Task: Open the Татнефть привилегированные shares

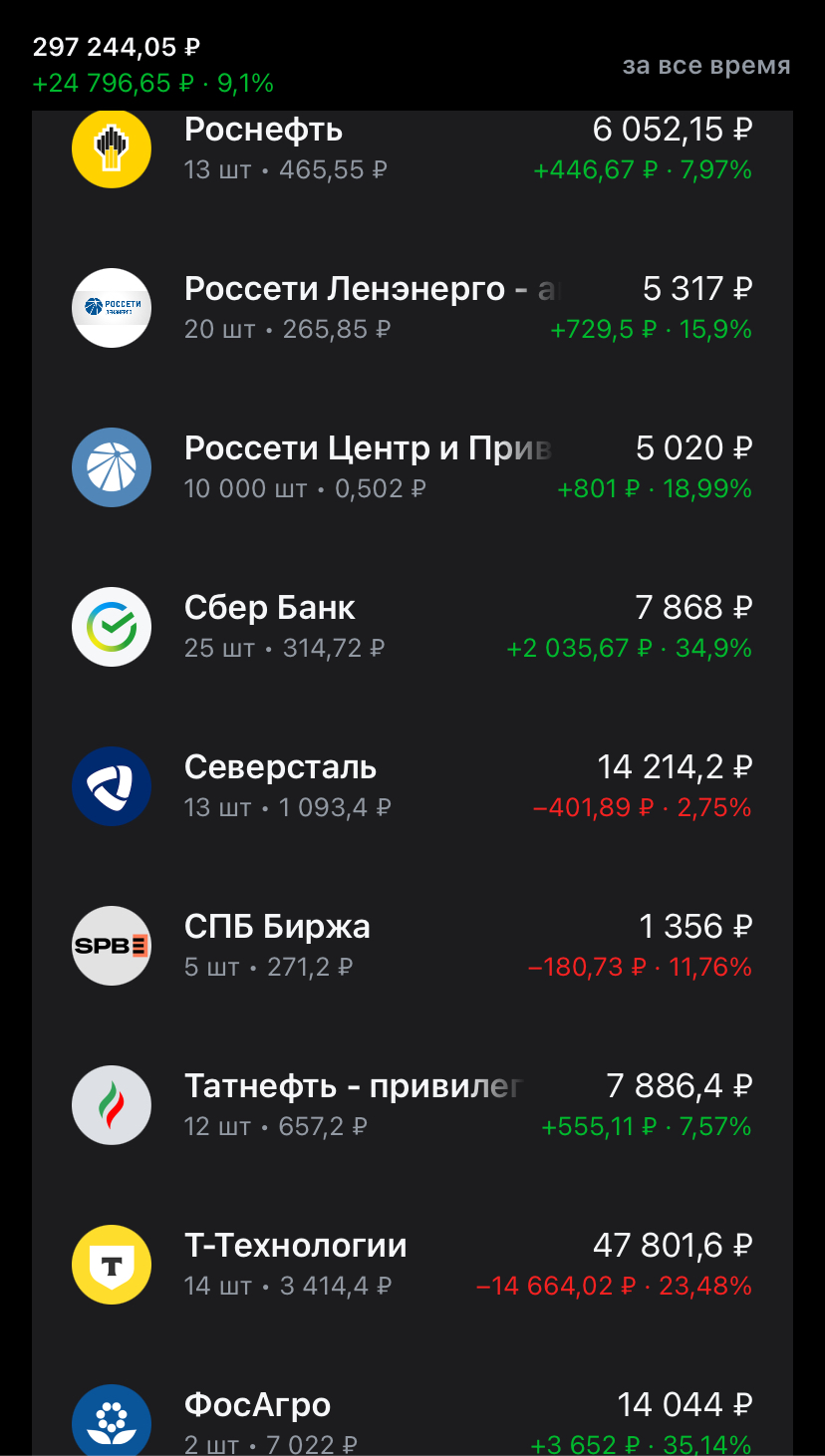Action: (412, 1105)
